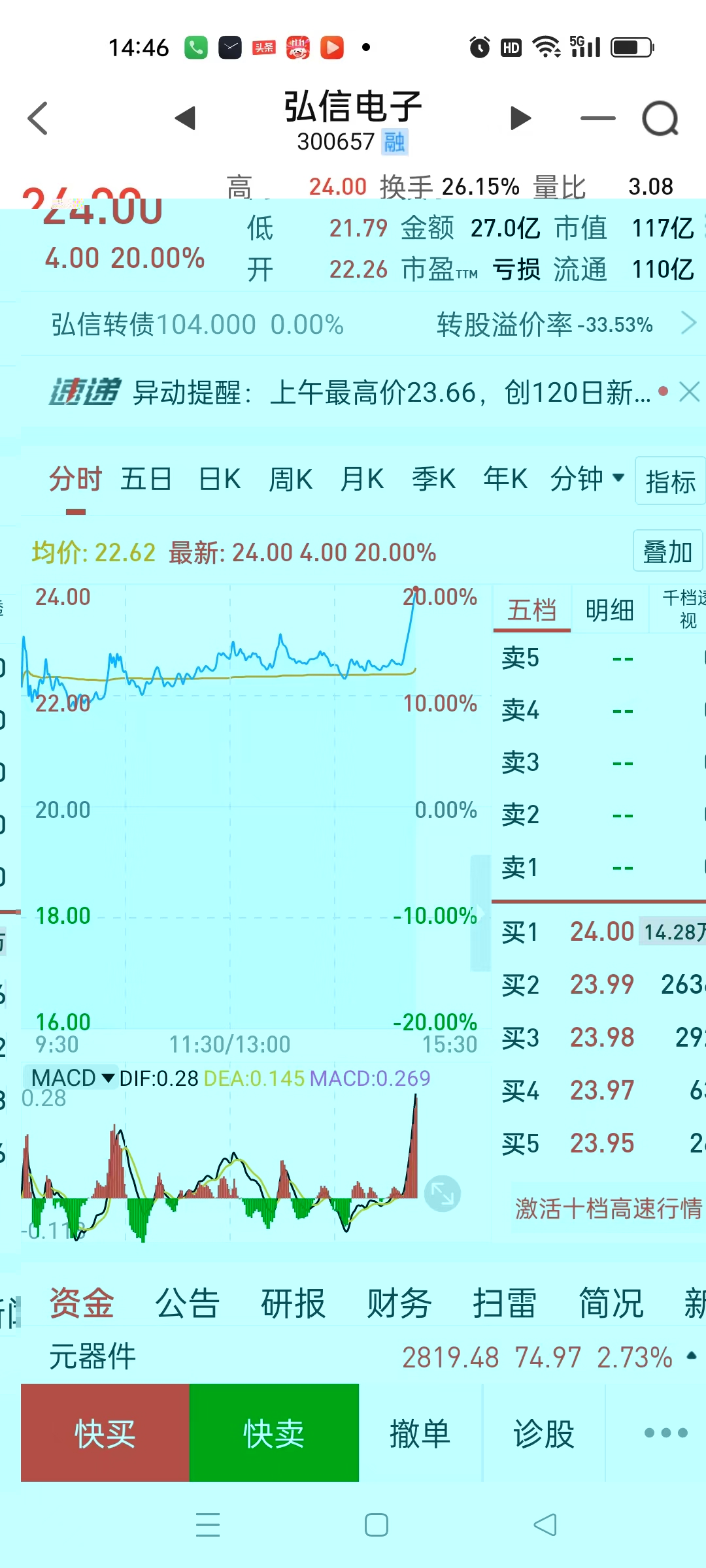Screen dimensions: 706x1568
Task: Switch to the 明细 trades tab
Action: coord(609,610)
